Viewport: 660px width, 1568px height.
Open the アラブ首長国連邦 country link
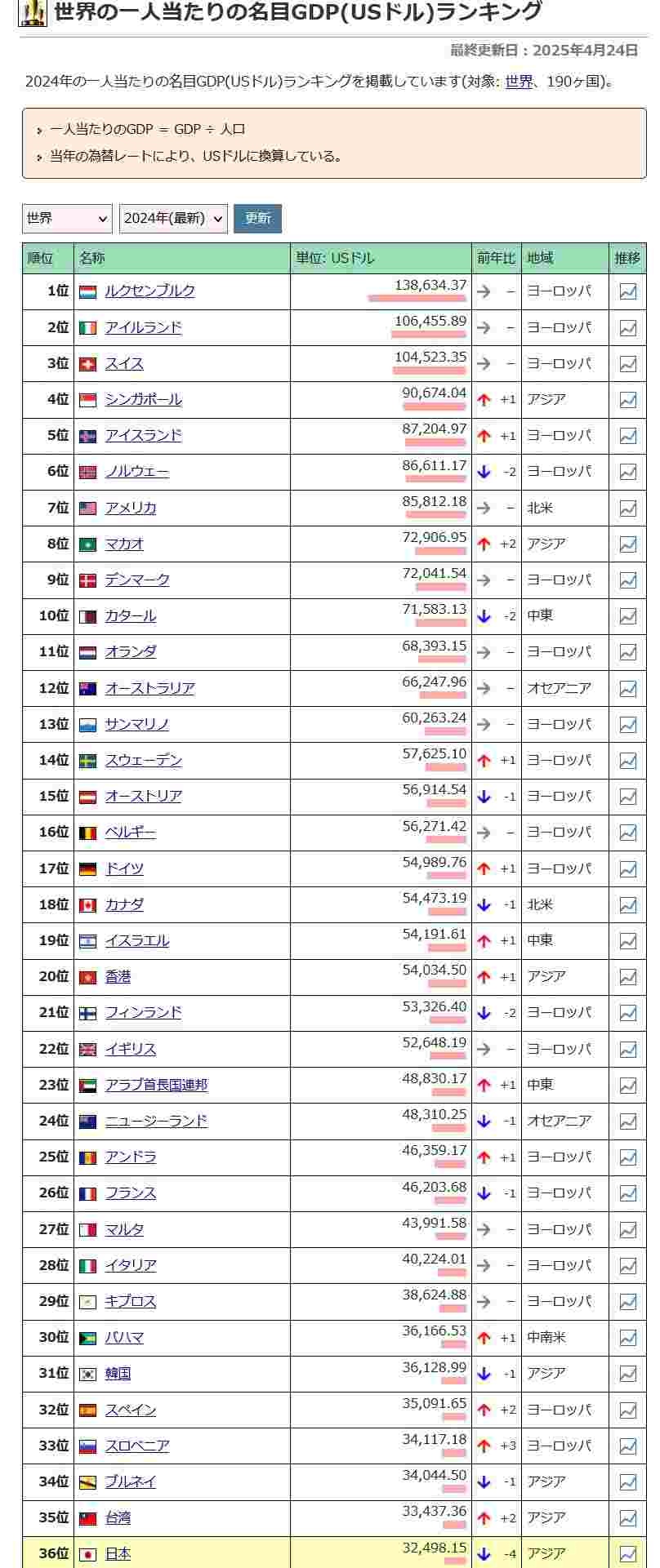click(156, 1085)
